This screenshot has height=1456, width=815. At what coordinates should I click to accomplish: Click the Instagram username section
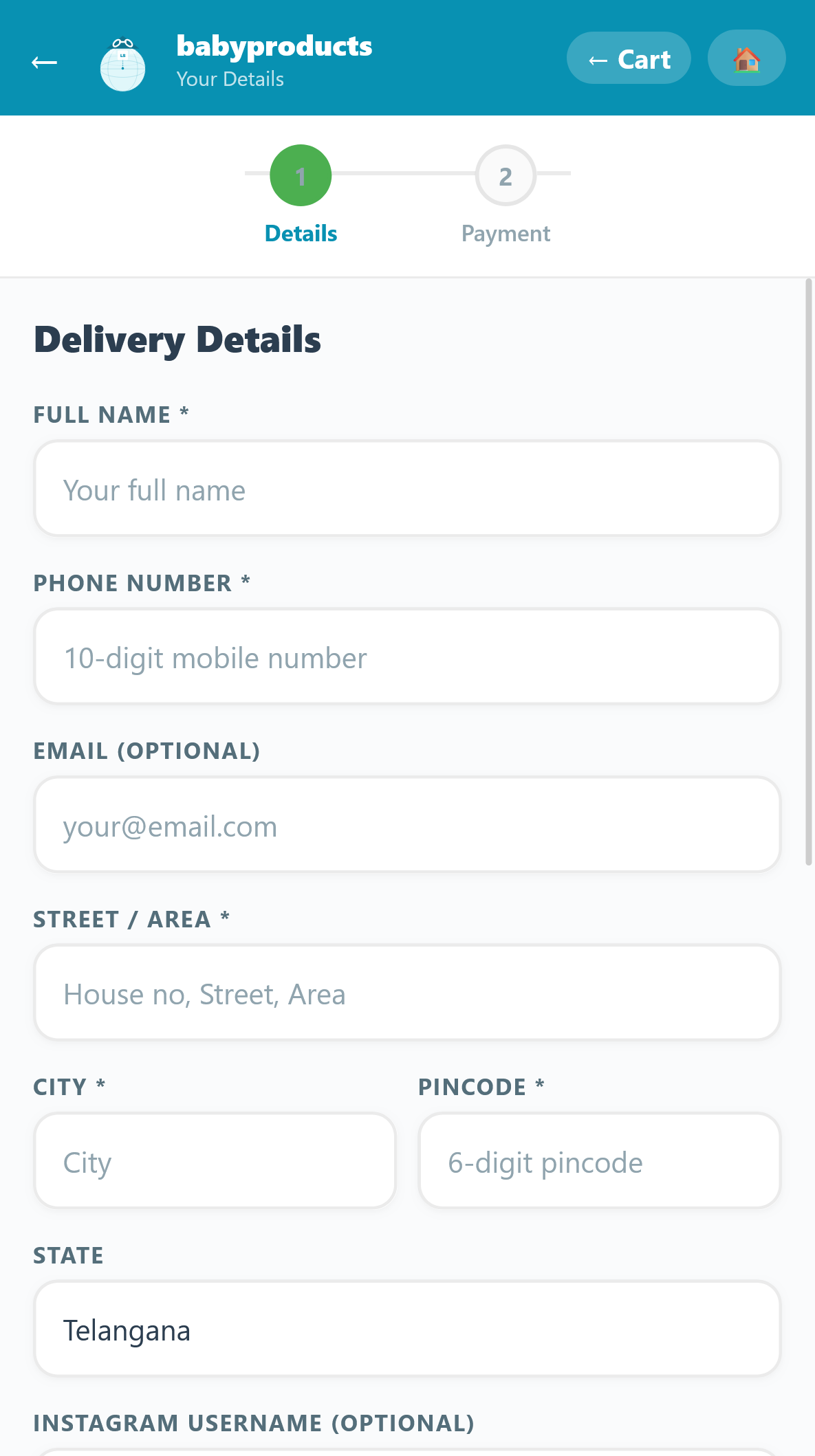(x=253, y=1423)
